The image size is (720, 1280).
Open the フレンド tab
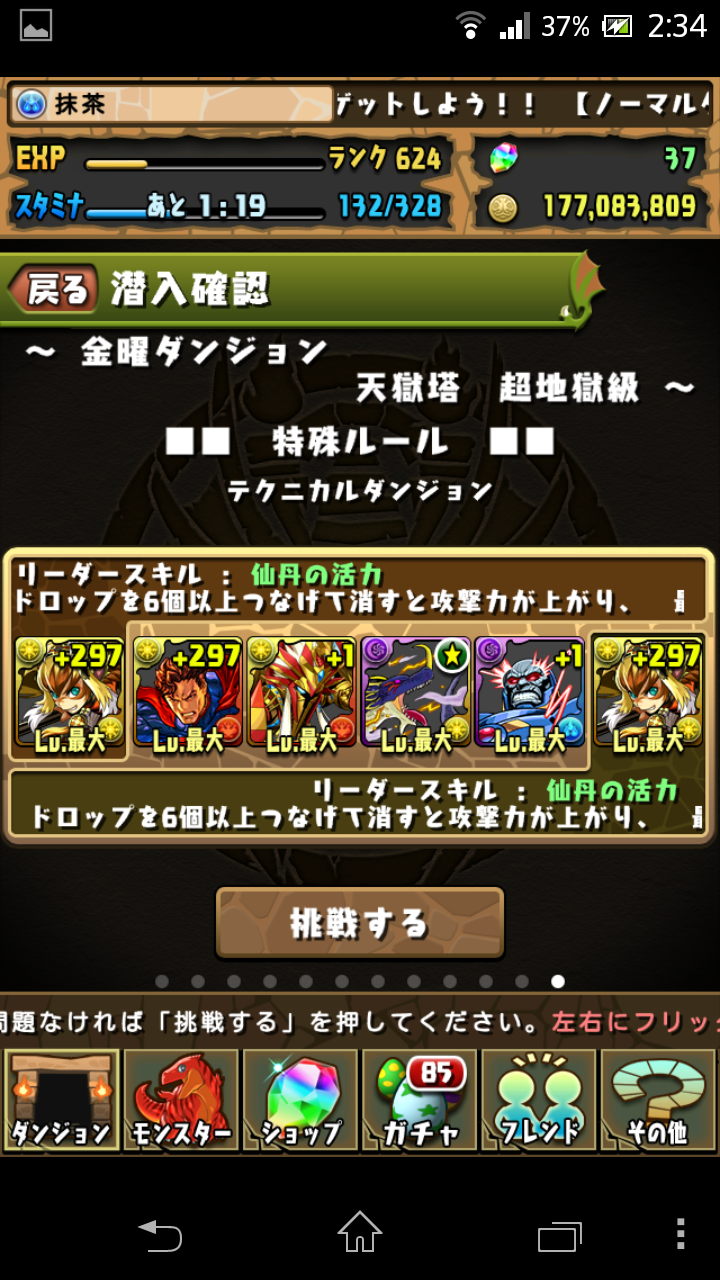click(538, 1100)
